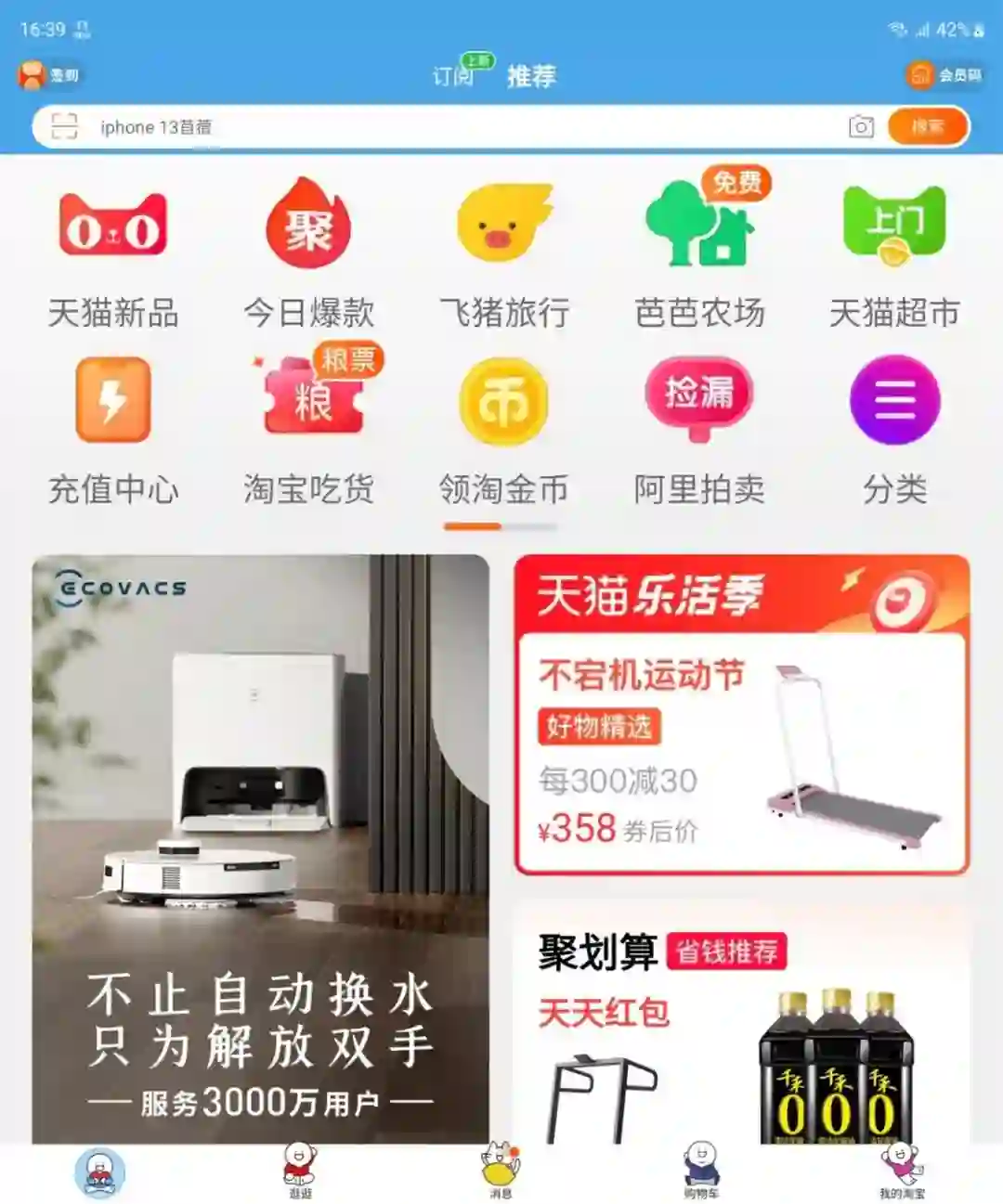Switch to the 订阅 tab
1003x1204 pixels.
pyautogui.click(x=454, y=75)
